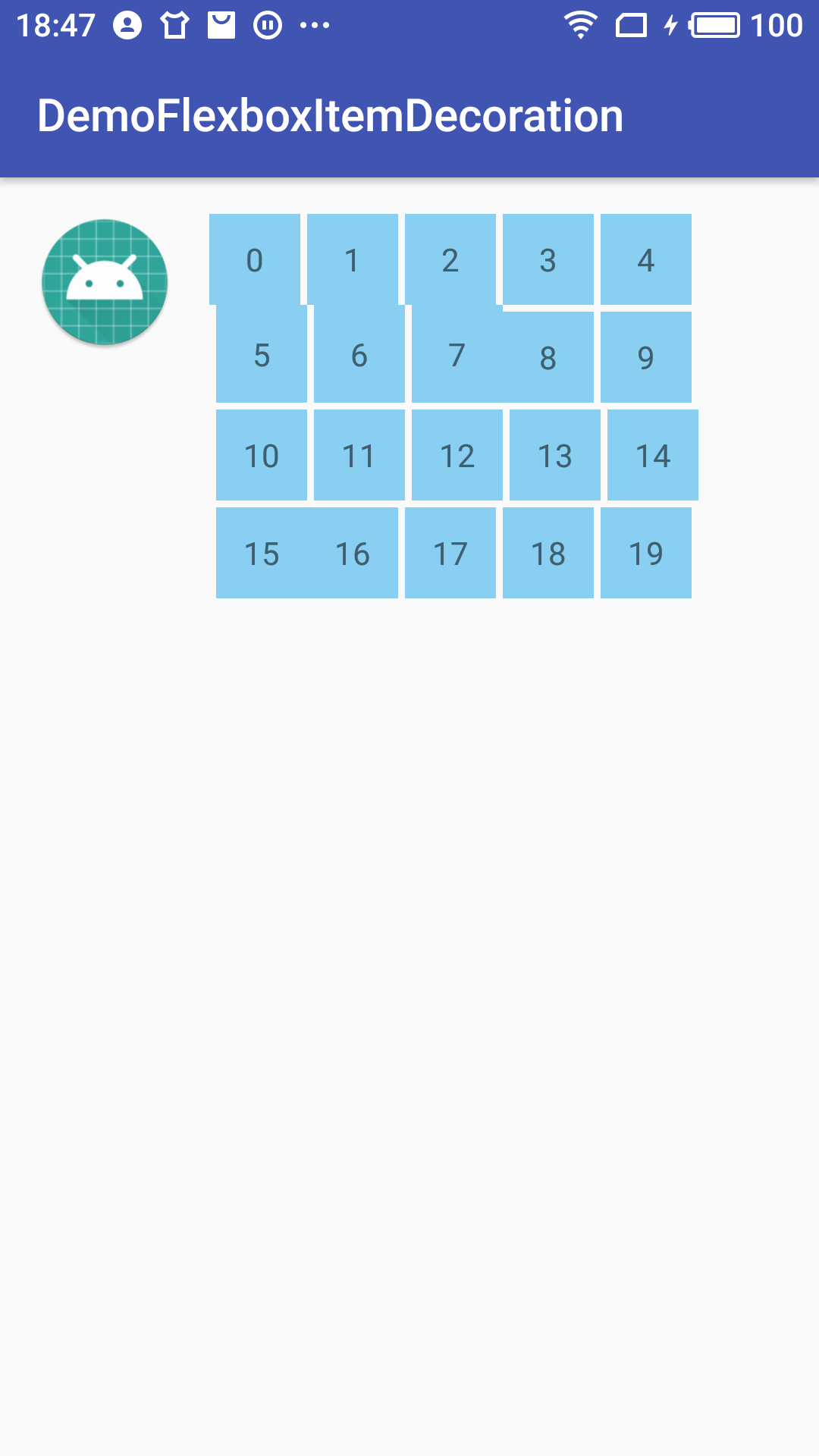Tap the user profile notification icon

[x=127, y=26]
